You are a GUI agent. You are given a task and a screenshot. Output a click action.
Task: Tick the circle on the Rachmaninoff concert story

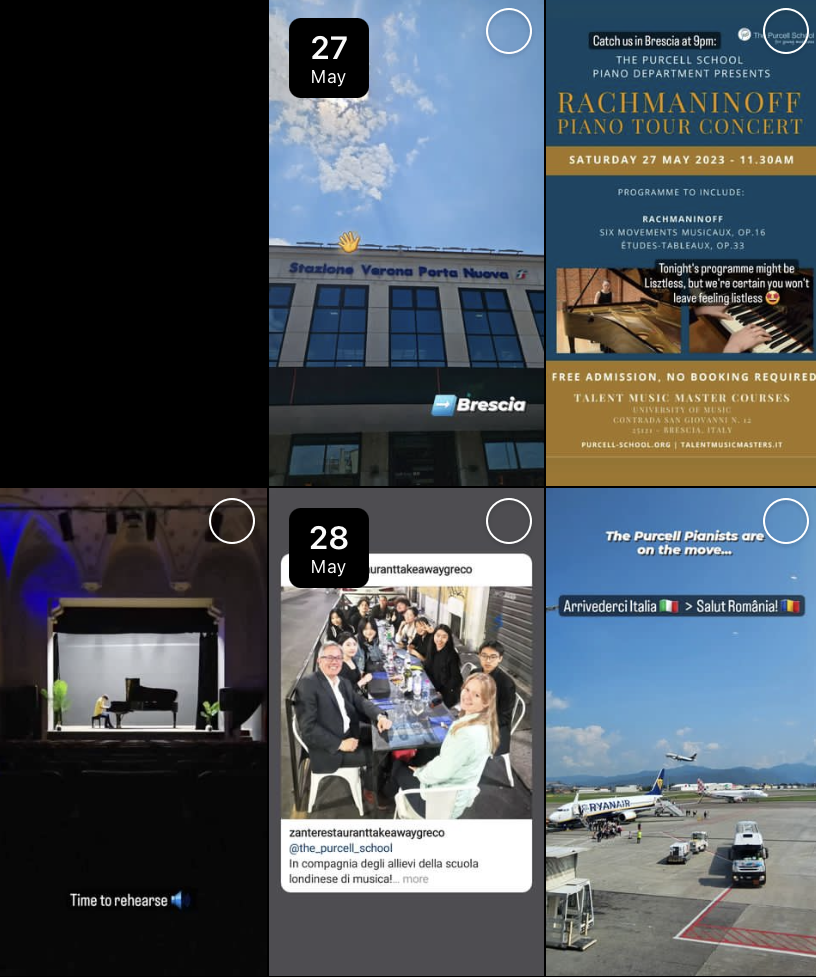[785, 32]
